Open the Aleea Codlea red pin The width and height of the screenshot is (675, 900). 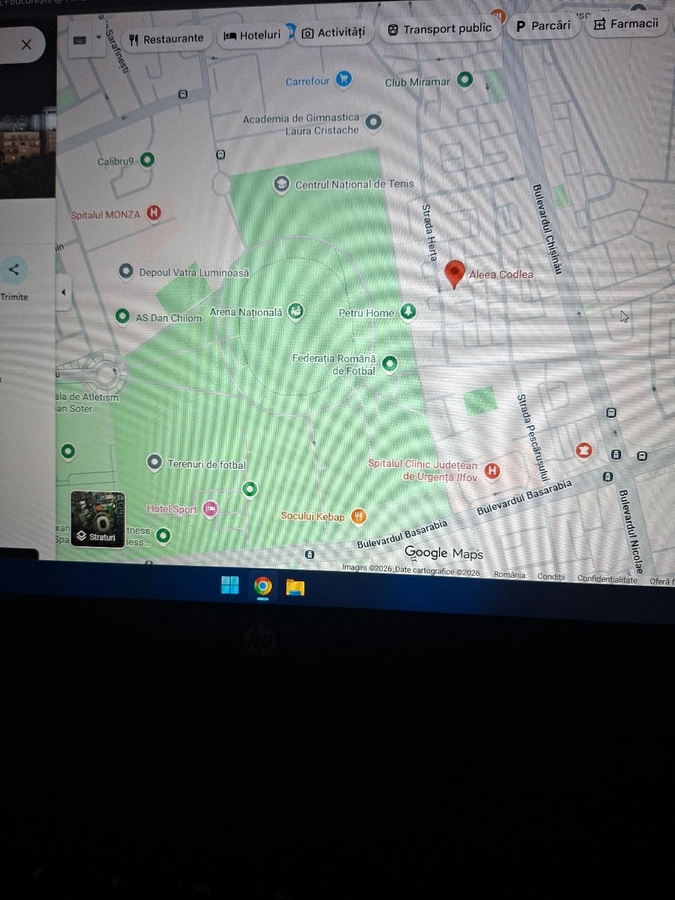[x=455, y=272]
